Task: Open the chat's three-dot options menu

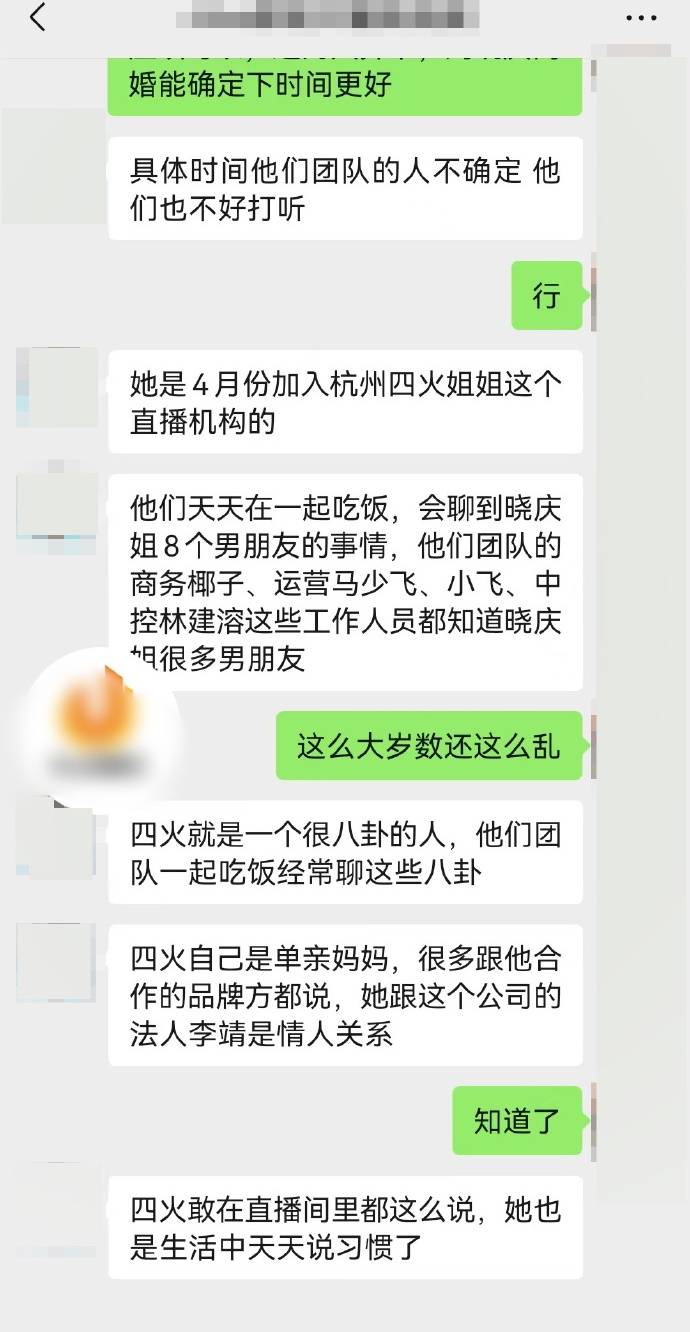Action: coord(641,18)
